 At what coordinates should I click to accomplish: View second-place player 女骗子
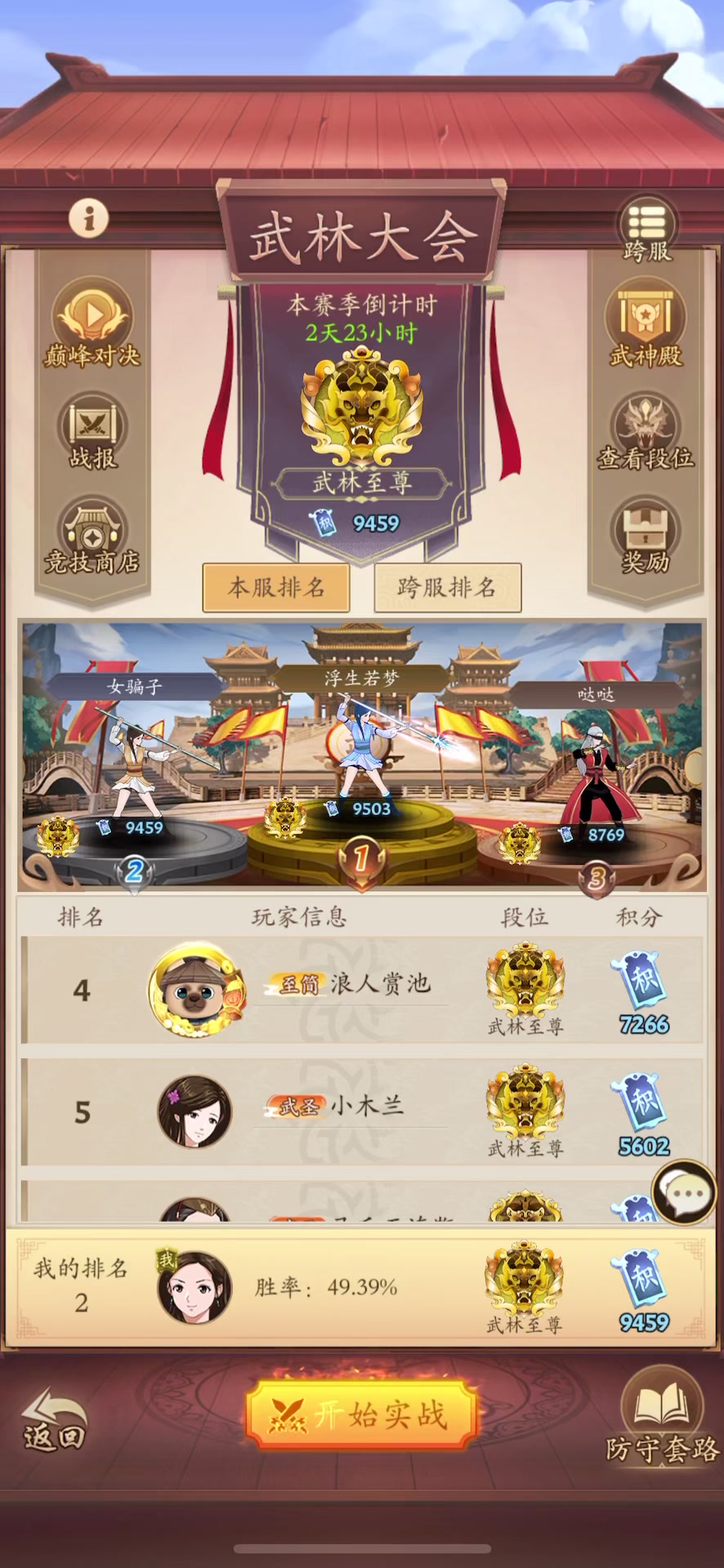(x=135, y=751)
